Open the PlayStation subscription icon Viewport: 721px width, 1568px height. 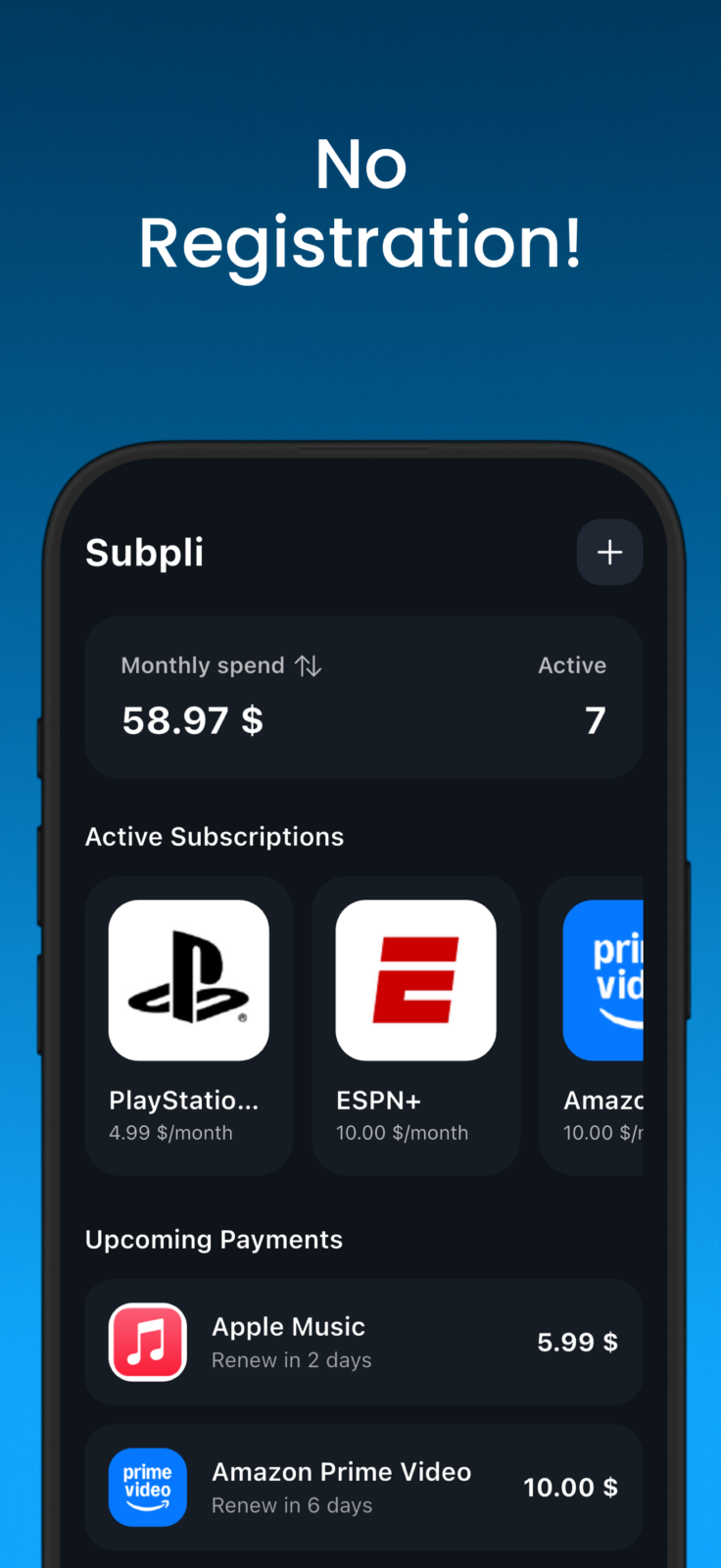tap(188, 980)
